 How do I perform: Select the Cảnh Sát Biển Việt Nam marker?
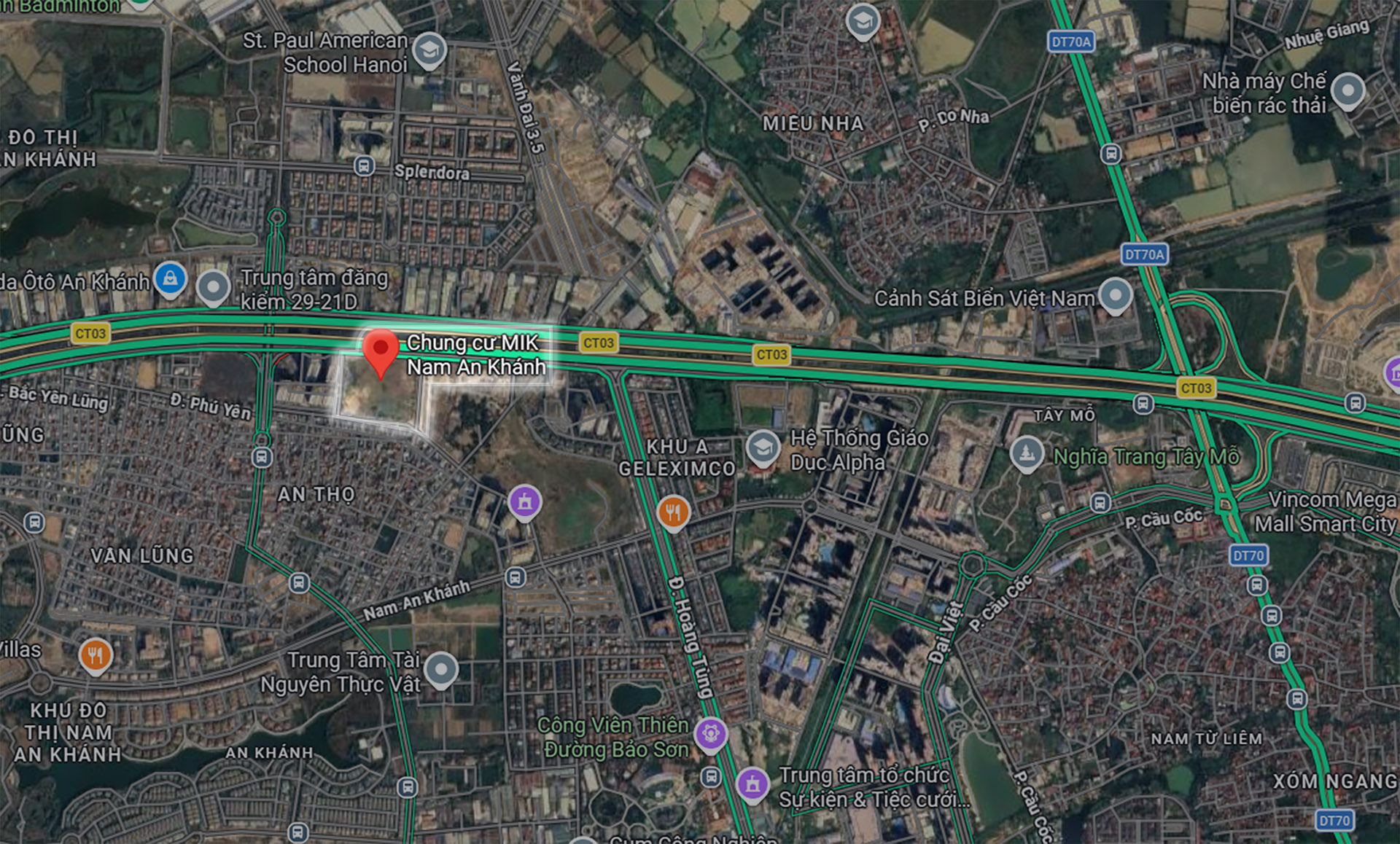click(1115, 294)
